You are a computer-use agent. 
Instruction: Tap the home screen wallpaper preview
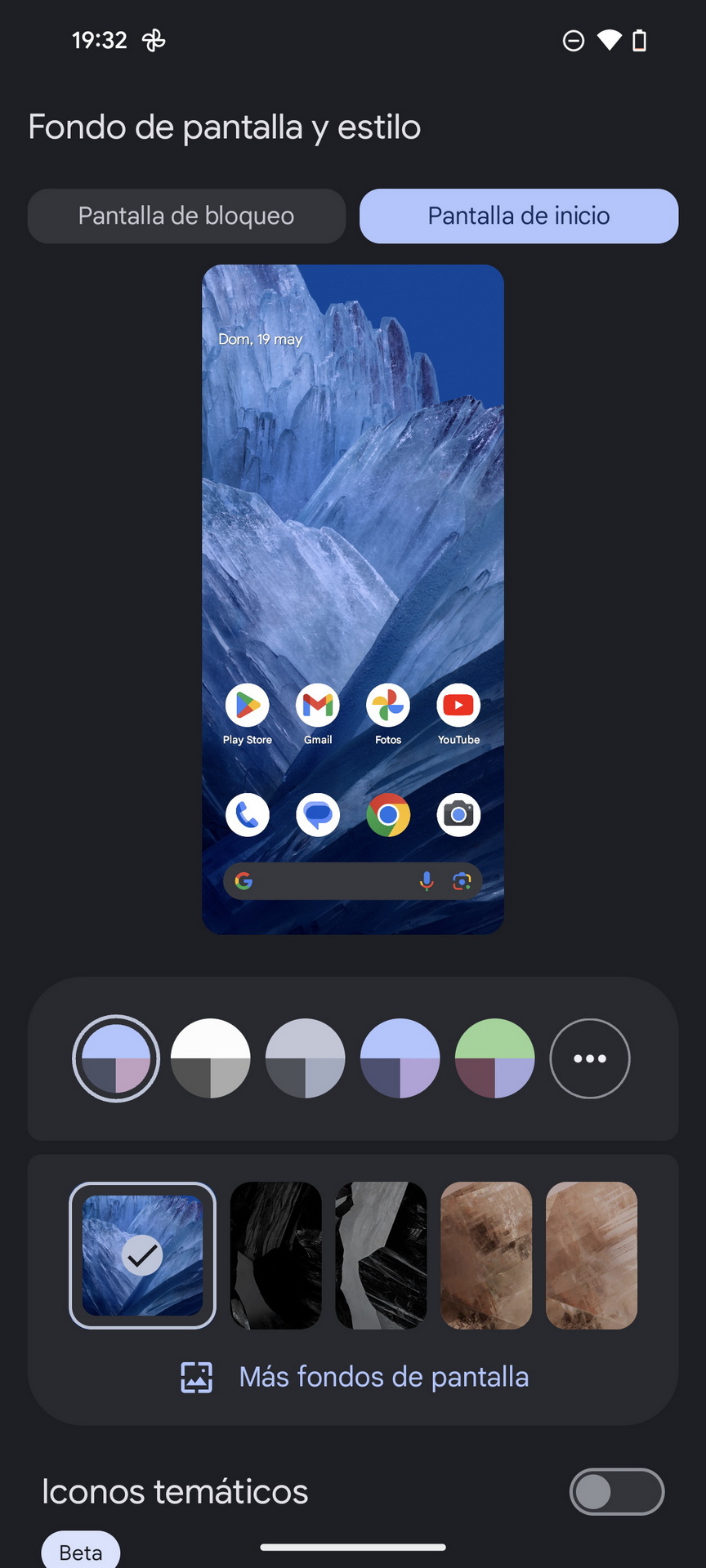tap(353, 599)
